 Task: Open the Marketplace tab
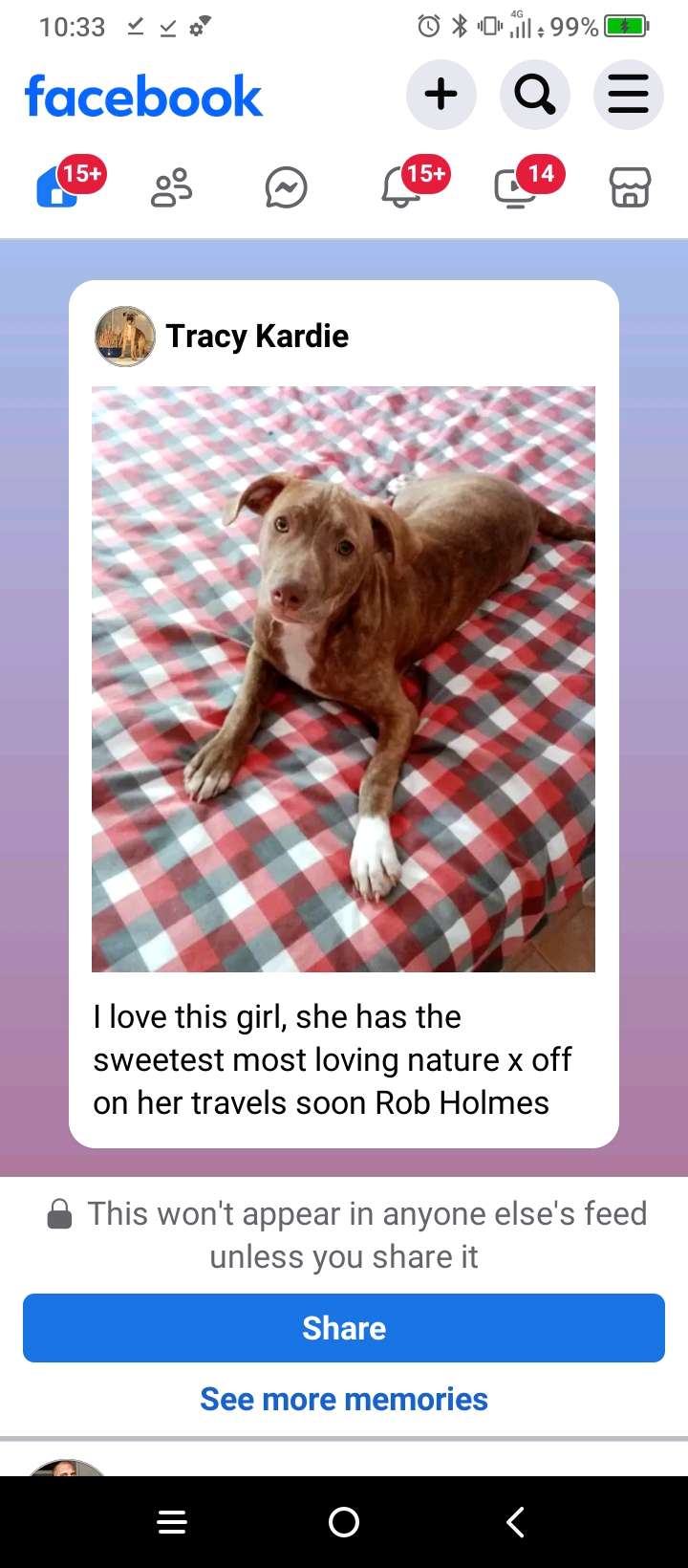coord(630,187)
